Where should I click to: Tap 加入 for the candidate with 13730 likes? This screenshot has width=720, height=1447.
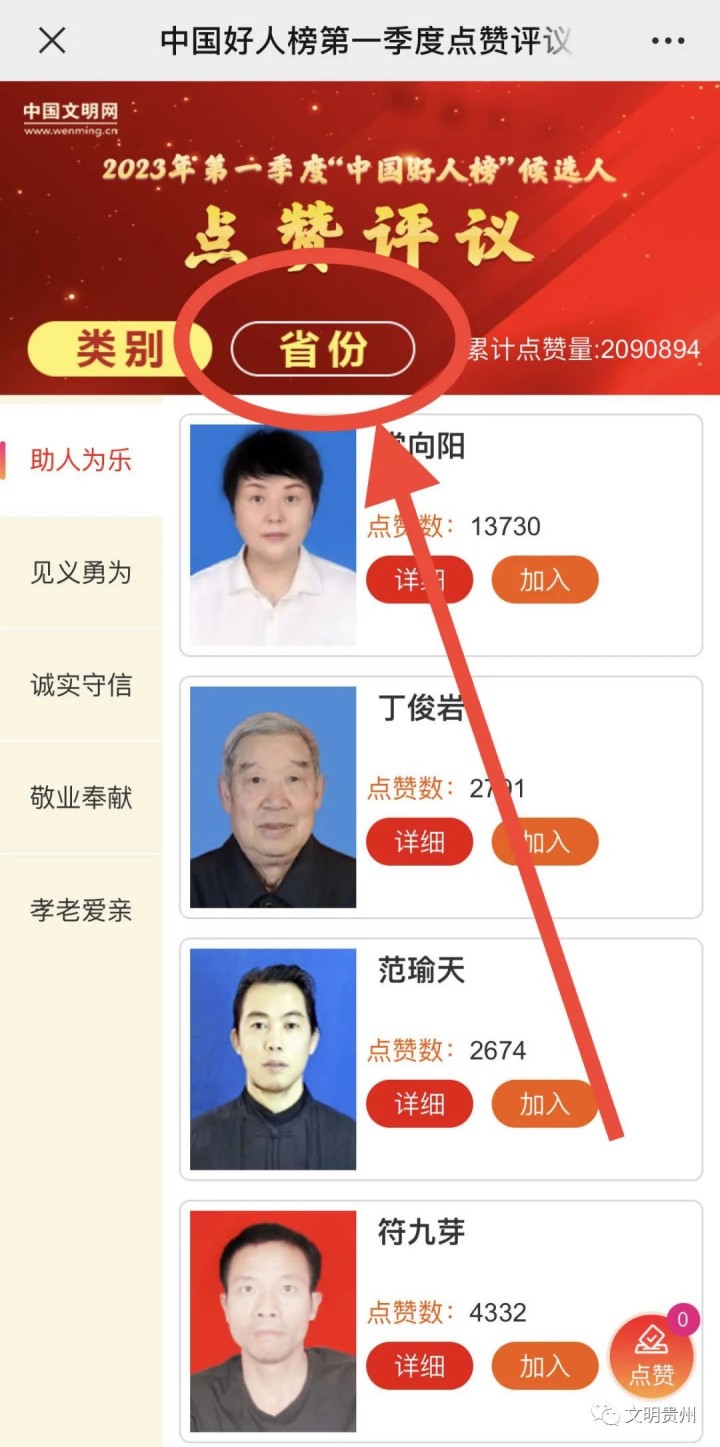point(545,580)
